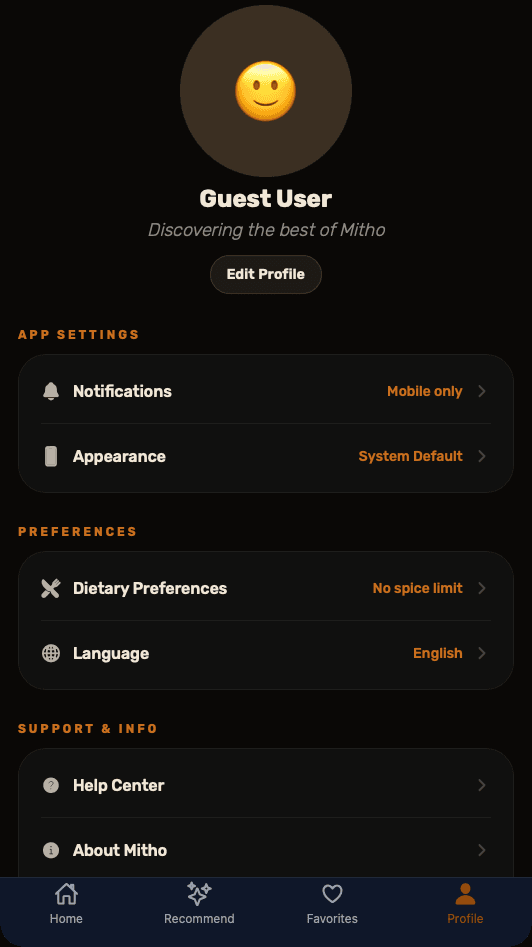Open Notifications settings
This screenshot has height=947, width=532.
266,391
